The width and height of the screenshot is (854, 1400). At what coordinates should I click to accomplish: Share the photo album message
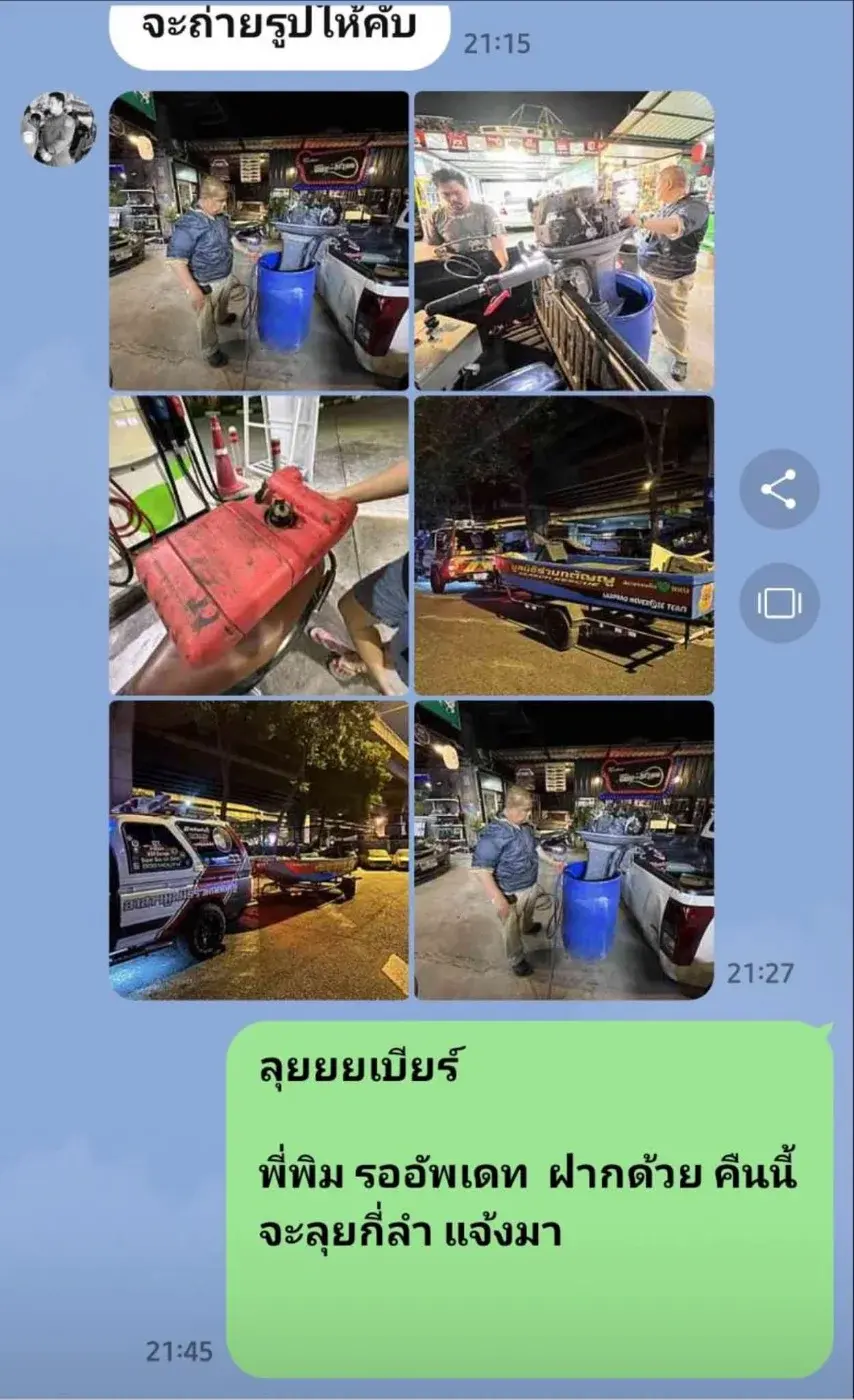(779, 489)
